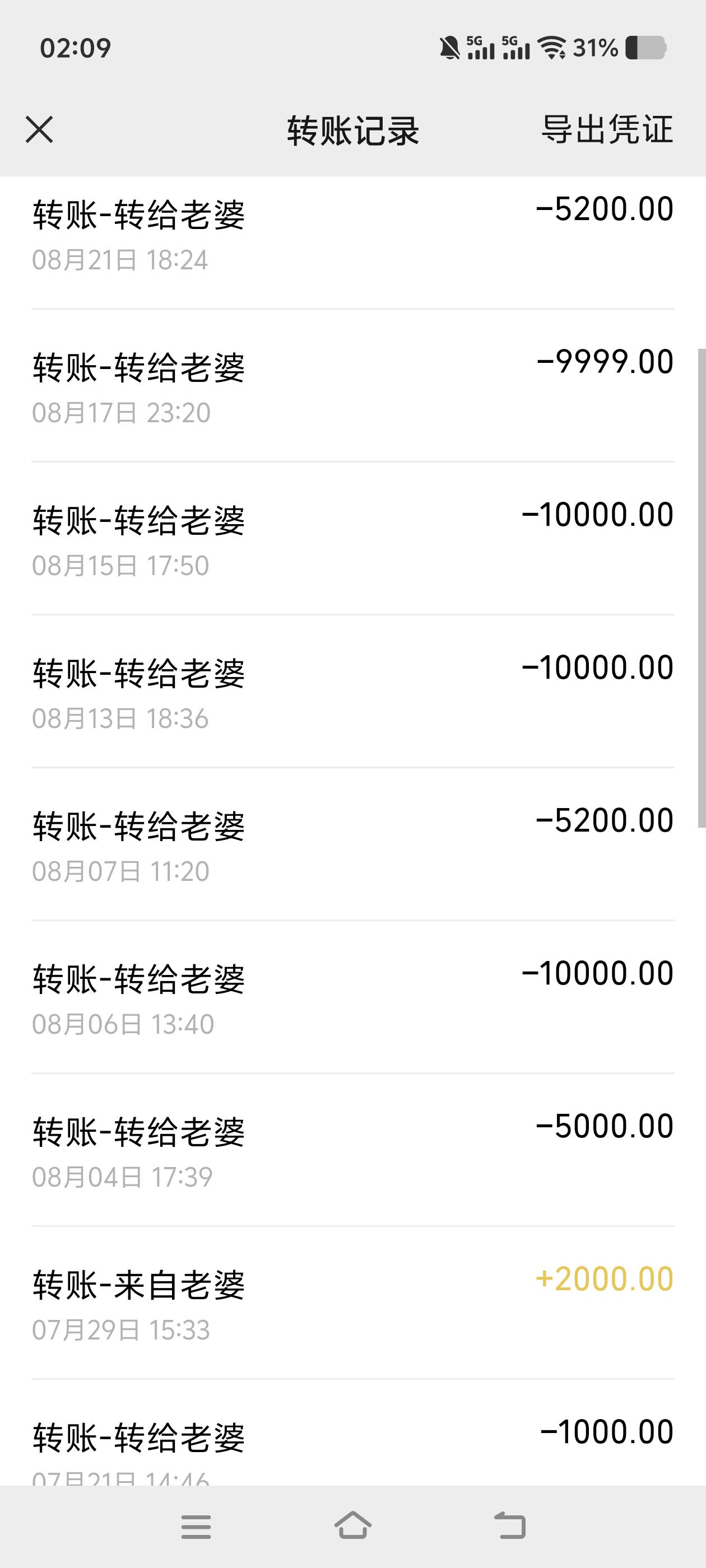Open the 07月29日 incoming transfer +2000.00
The image size is (706, 1568).
tap(352, 1303)
